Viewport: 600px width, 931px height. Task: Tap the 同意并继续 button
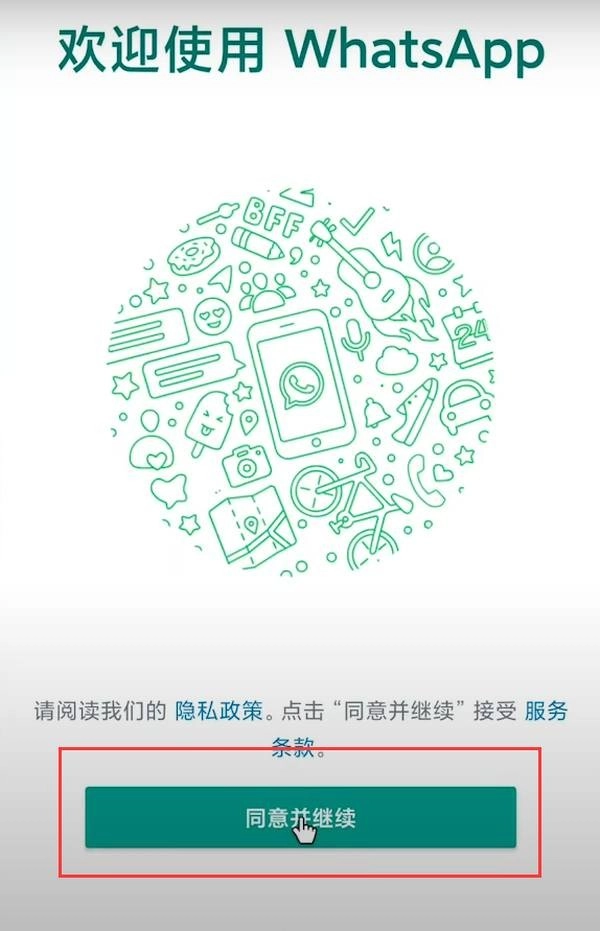(300, 817)
